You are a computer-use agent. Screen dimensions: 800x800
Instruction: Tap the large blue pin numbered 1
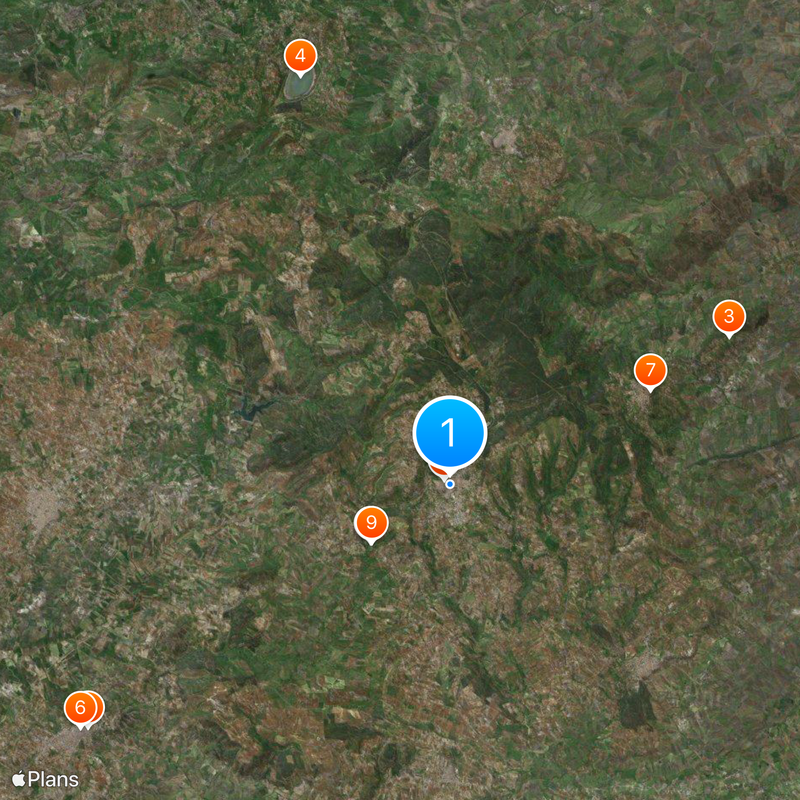coord(449,433)
